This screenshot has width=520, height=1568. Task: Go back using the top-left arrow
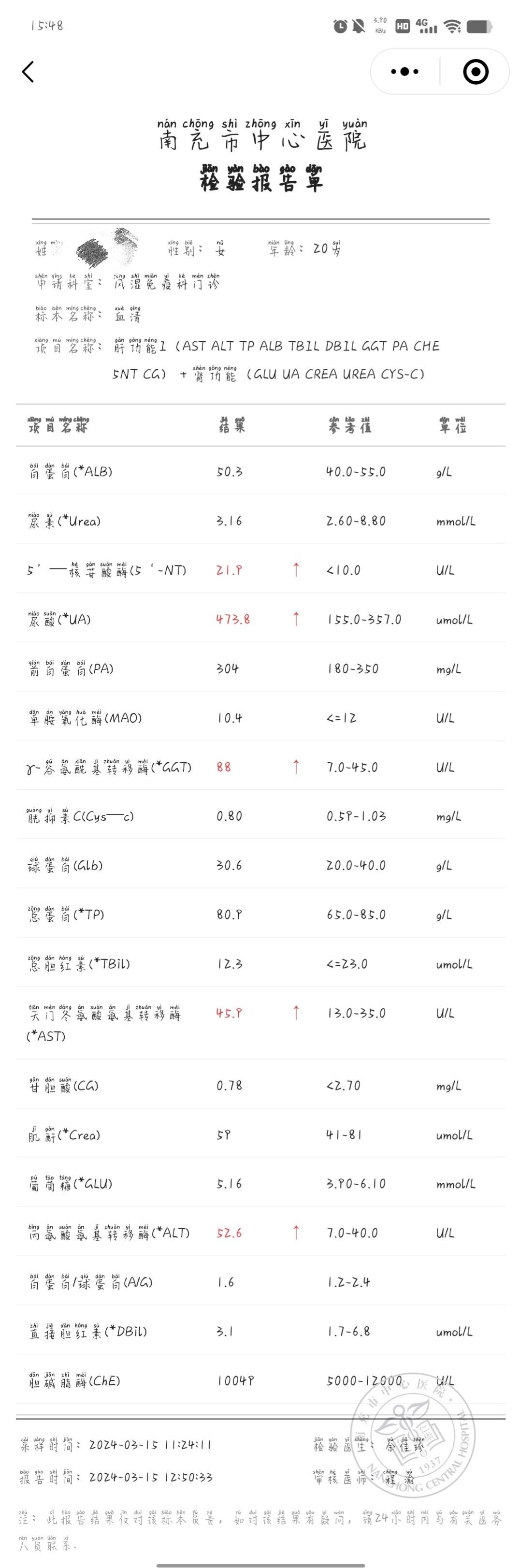[x=28, y=72]
